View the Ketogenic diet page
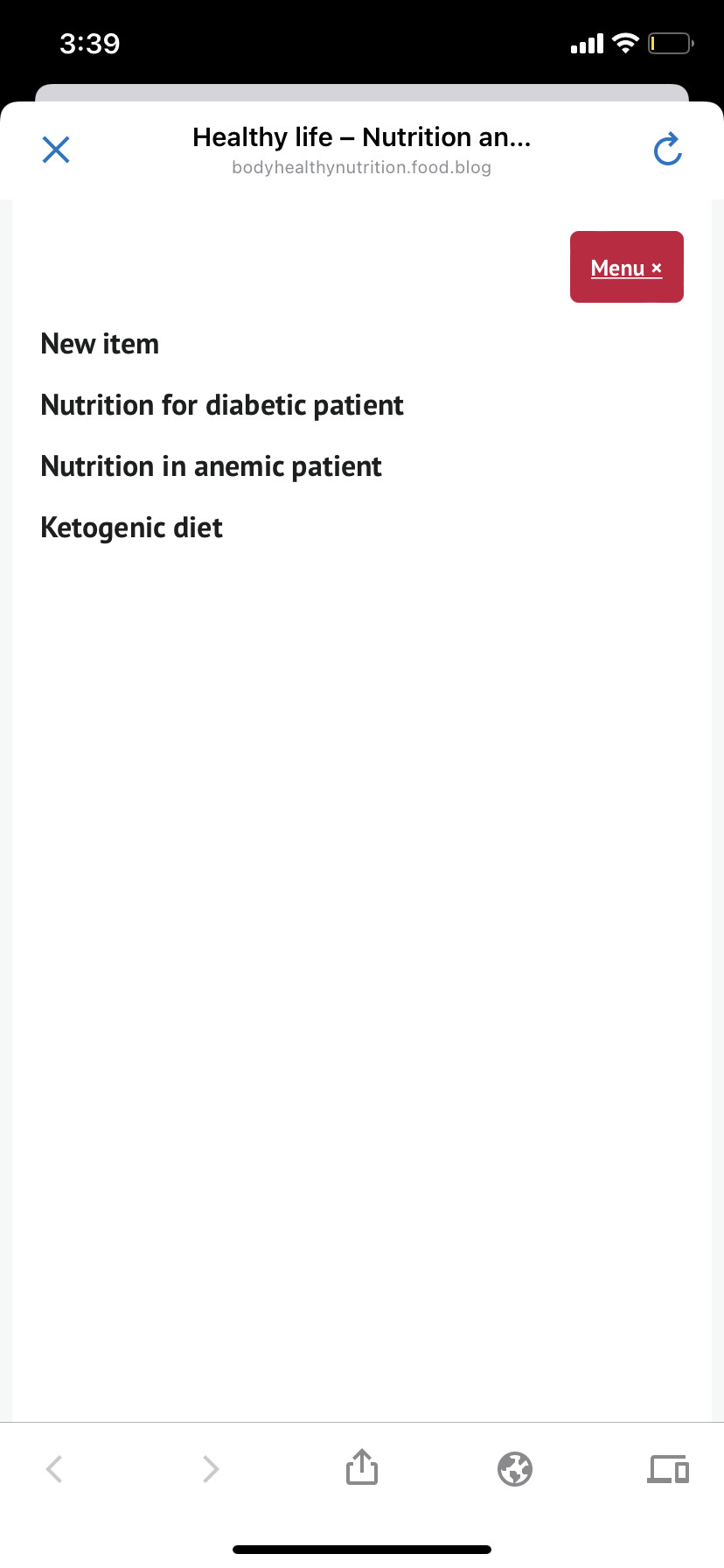The height and width of the screenshot is (1568, 724). click(x=132, y=528)
